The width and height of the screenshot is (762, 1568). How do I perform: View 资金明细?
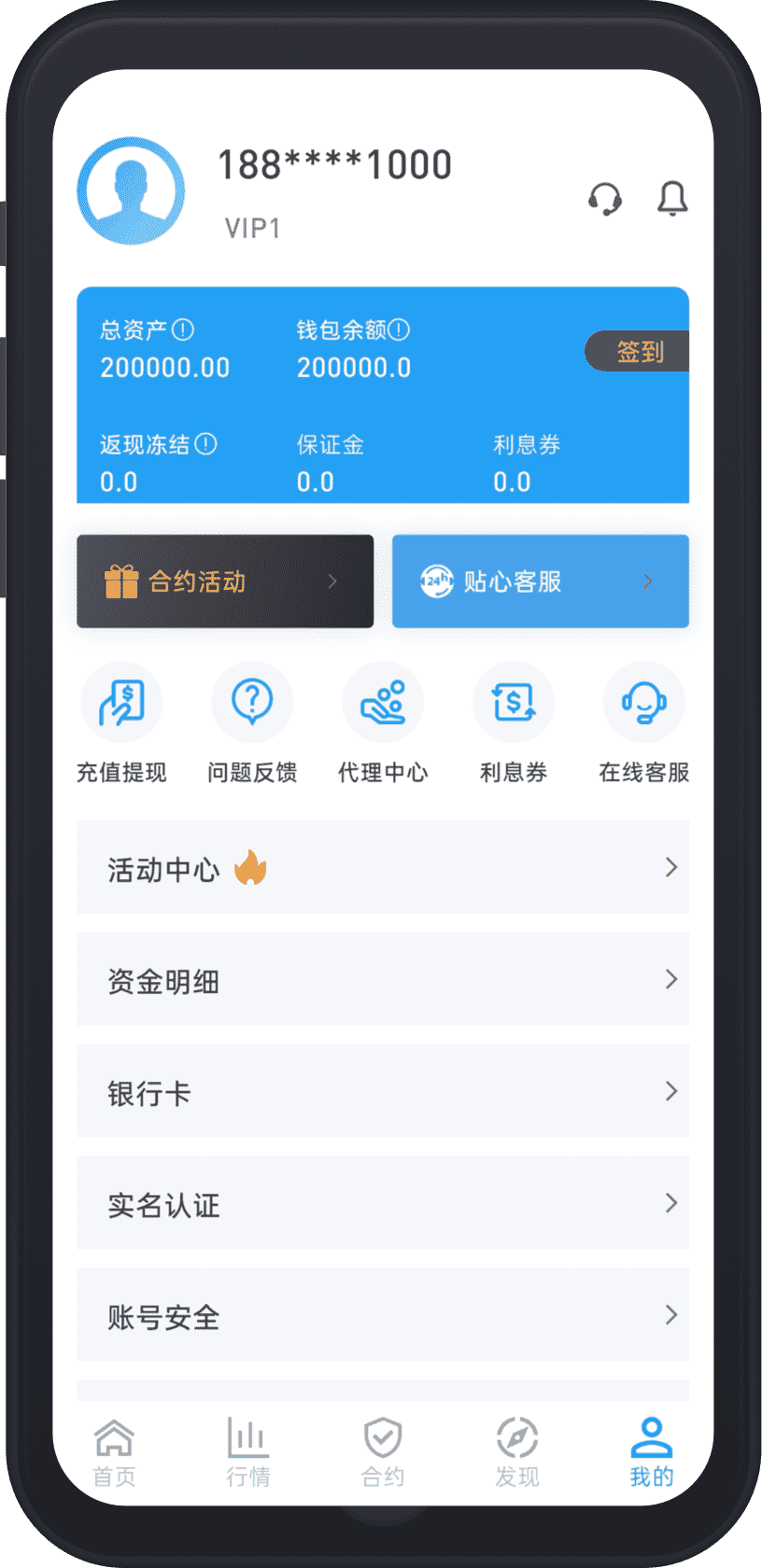383,980
